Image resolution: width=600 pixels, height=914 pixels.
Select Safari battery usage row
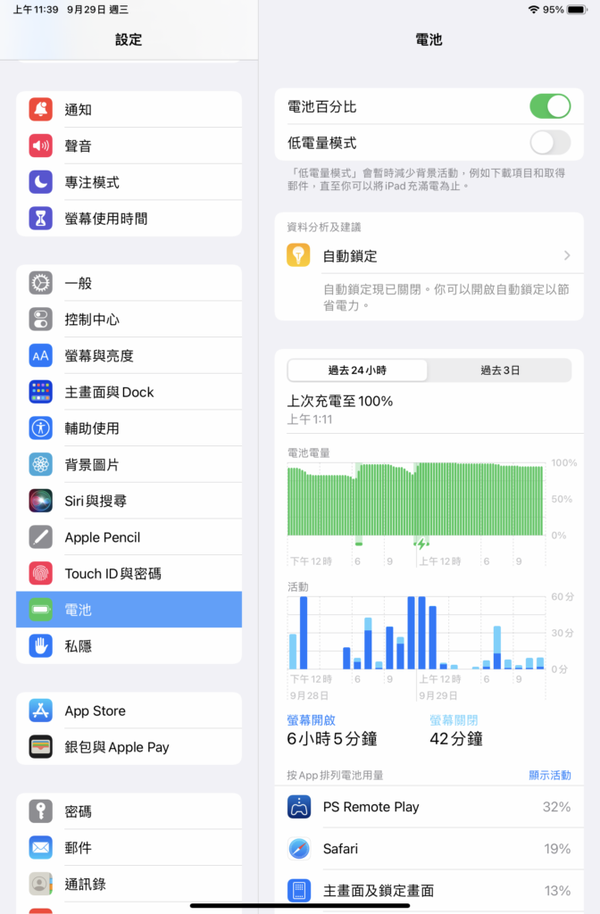429,849
